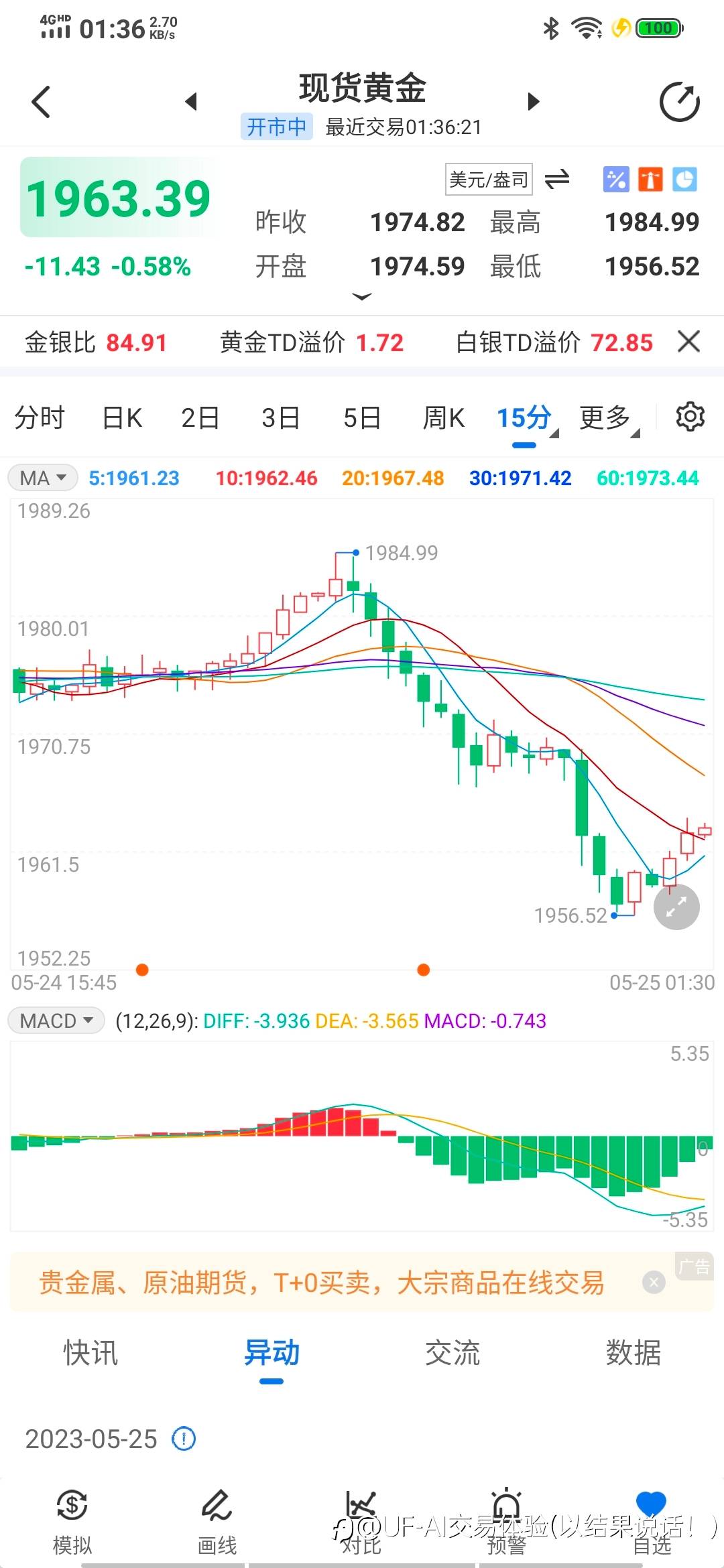Viewport: 724px width, 1568px height.
Task: Go back using the top-left arrow
Action: click(41, 102)
